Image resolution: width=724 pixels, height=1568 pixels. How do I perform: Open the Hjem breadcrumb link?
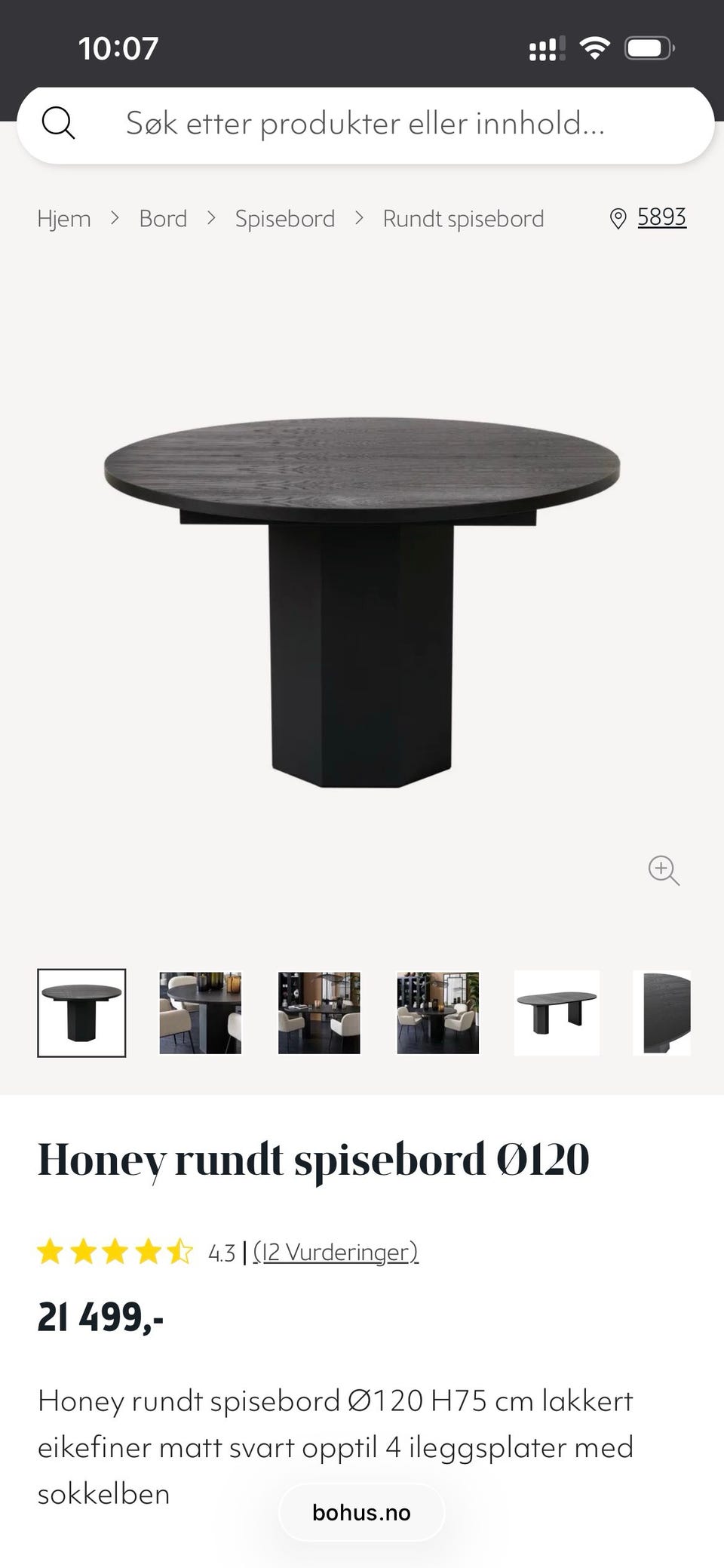pos(64,219)
